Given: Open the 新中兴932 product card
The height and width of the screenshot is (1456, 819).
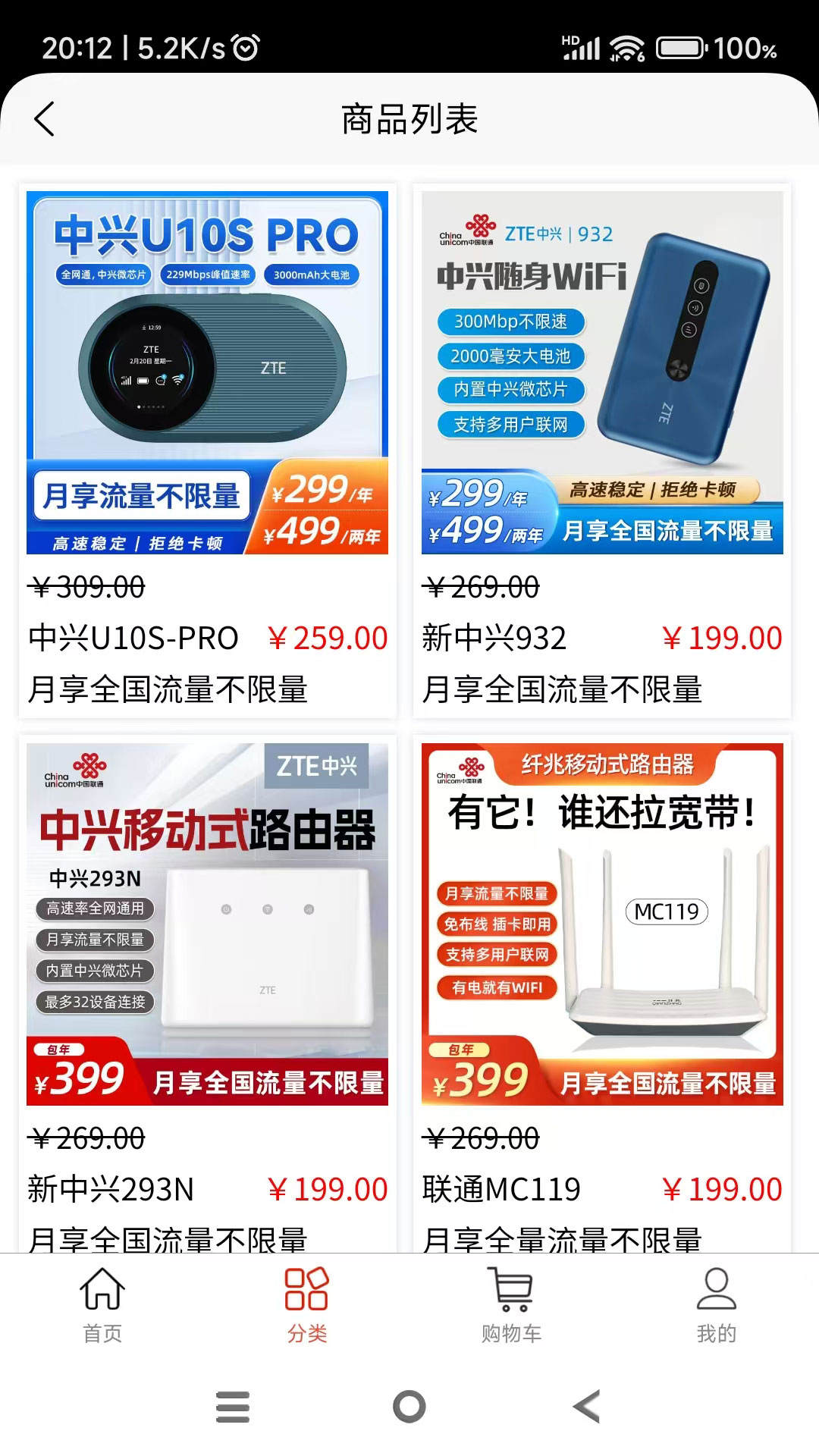Looking at the screenshot, I should click(x=602, y=451).
